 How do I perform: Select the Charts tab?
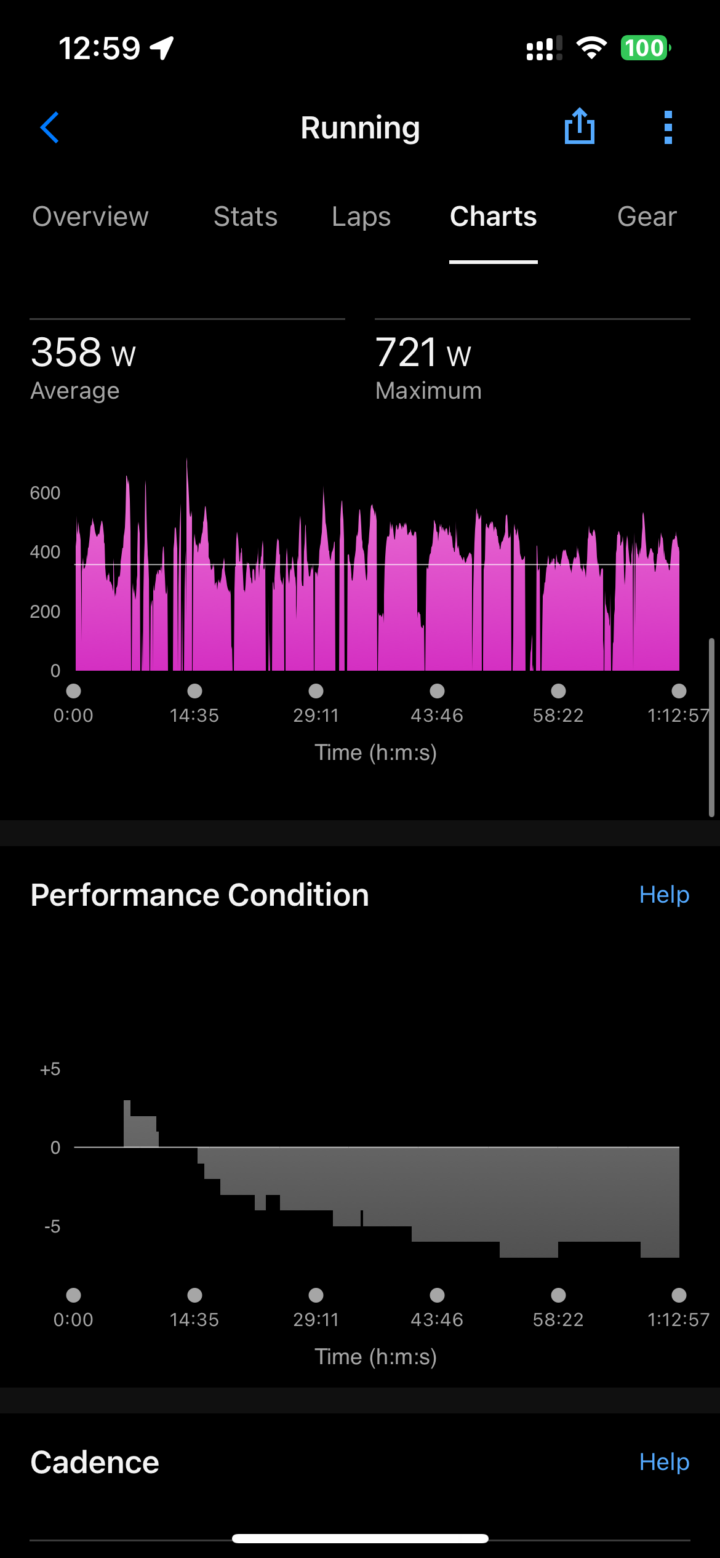493,217
